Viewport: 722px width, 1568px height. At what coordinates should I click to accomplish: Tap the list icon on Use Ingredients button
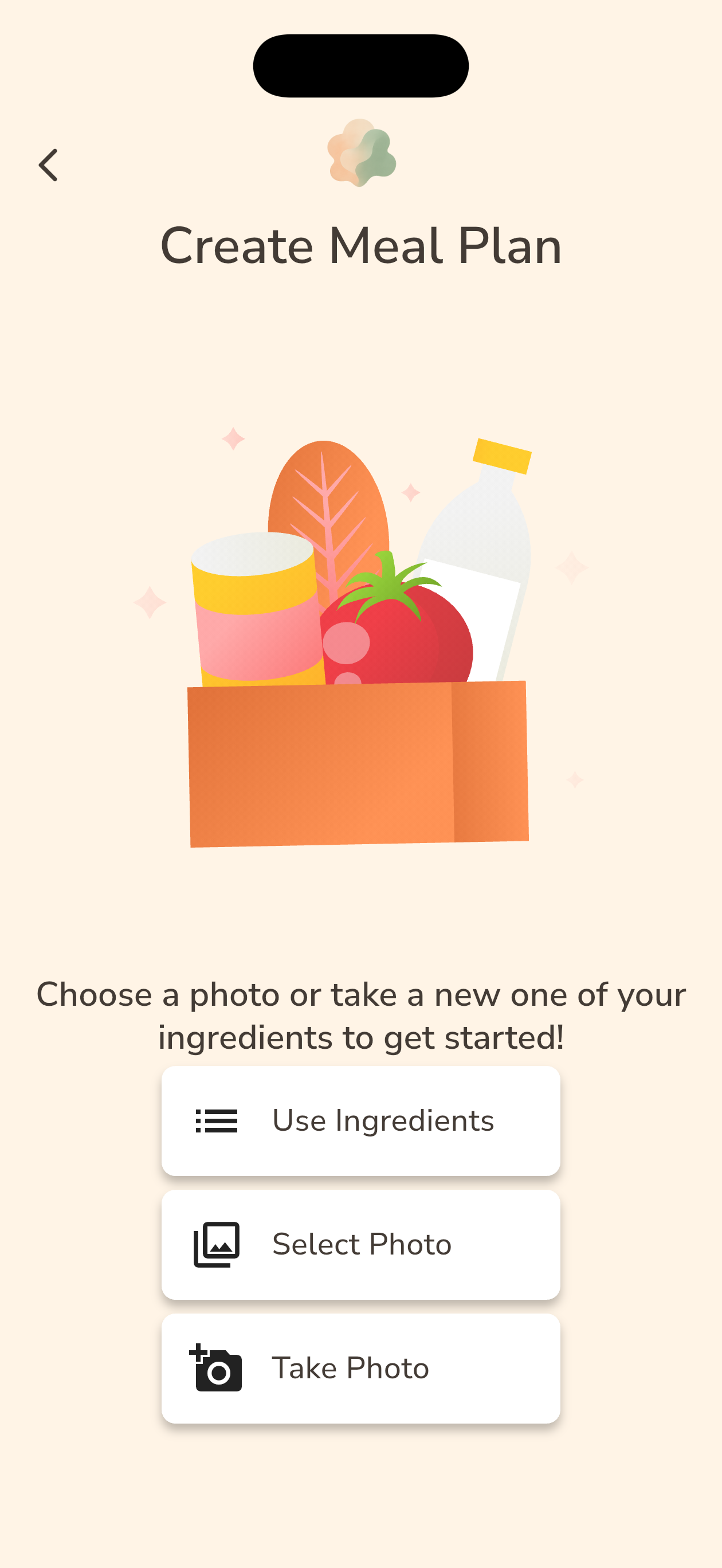pyautogui.click(x=216, y=1120)
